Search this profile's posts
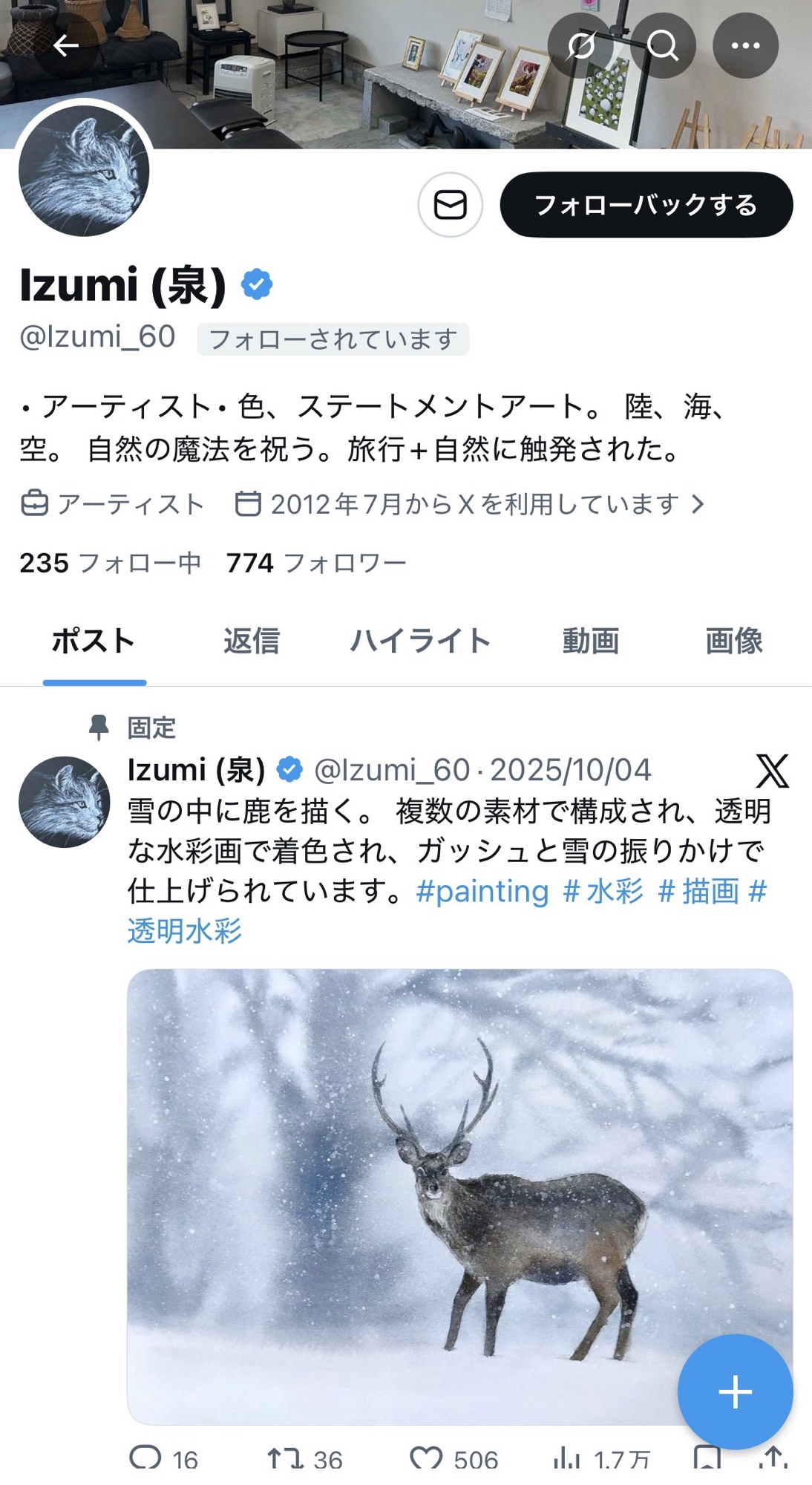The height and width of the screenshot is (1485, 812). 662,46
